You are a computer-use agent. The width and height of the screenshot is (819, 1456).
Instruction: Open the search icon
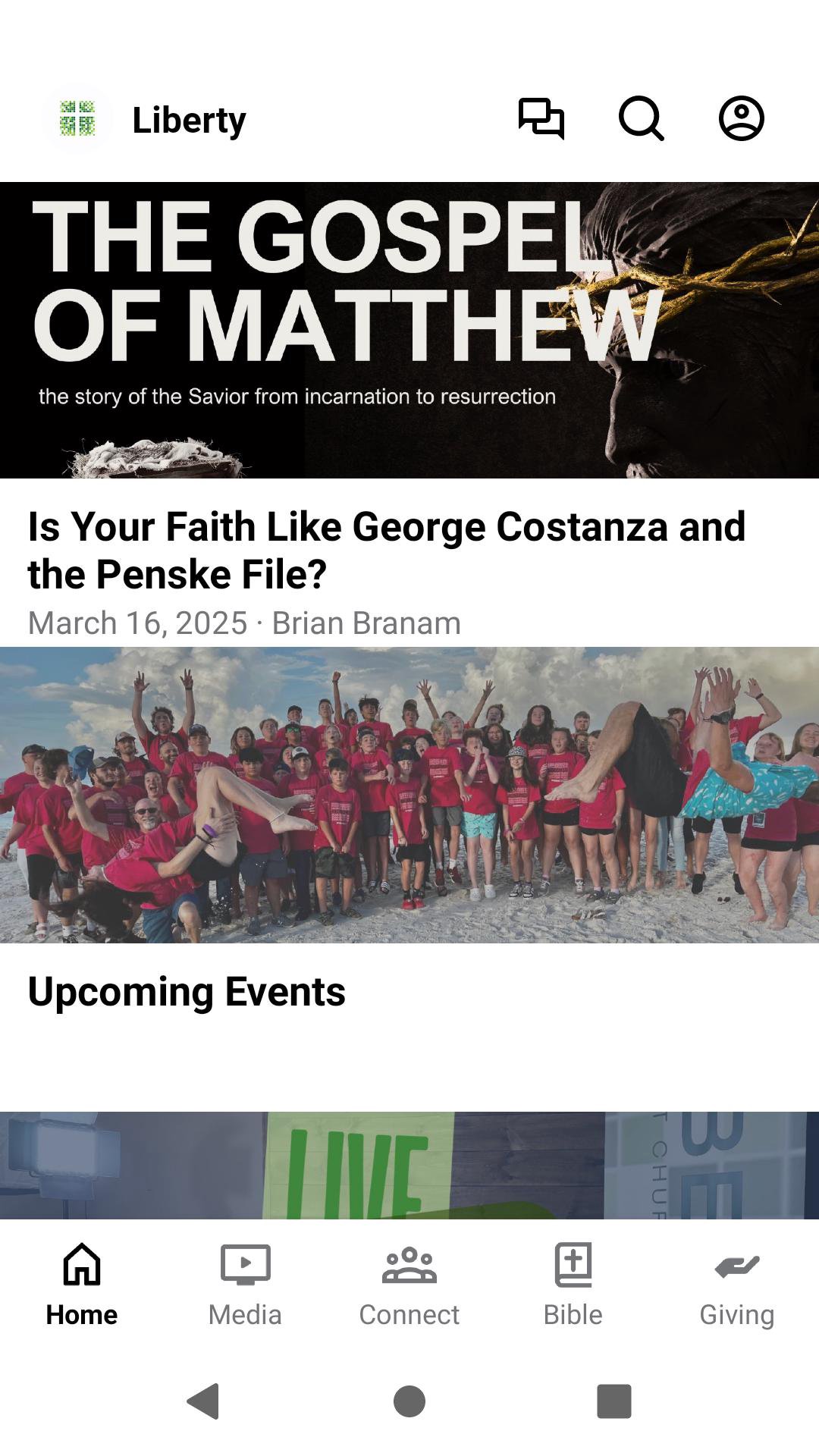[642, 119]
